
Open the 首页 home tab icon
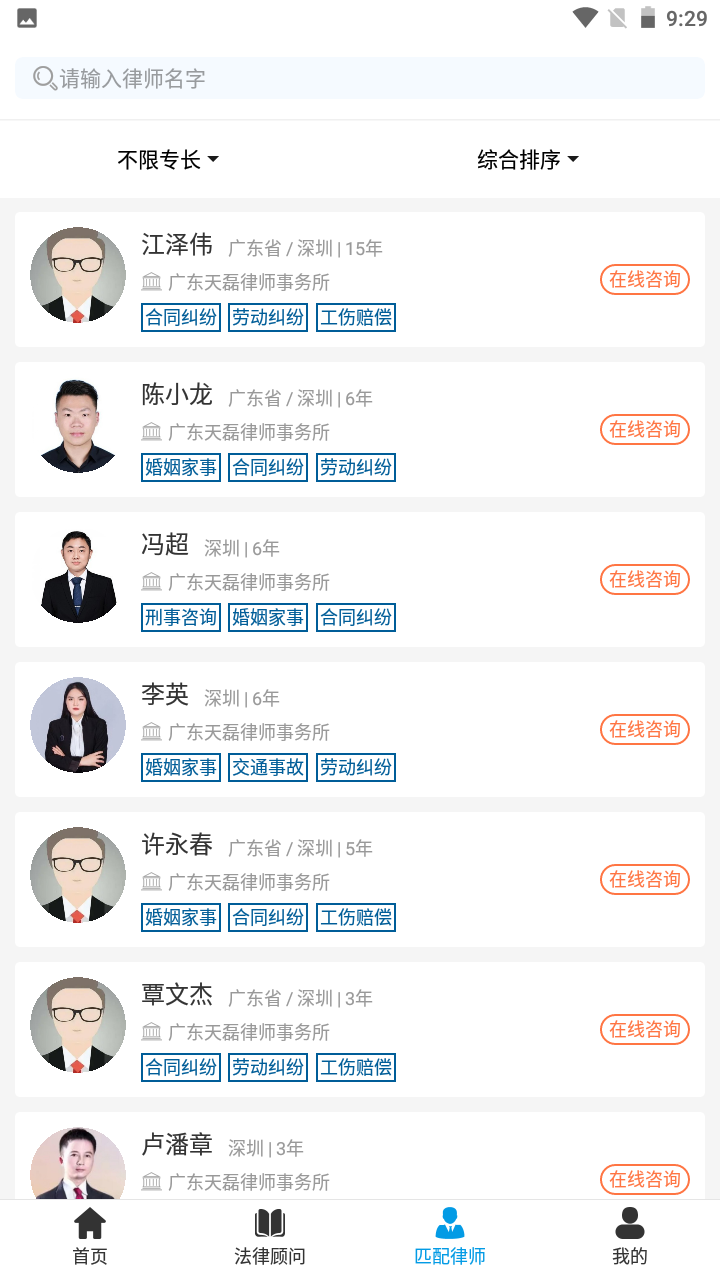[x=89, y=1222]
